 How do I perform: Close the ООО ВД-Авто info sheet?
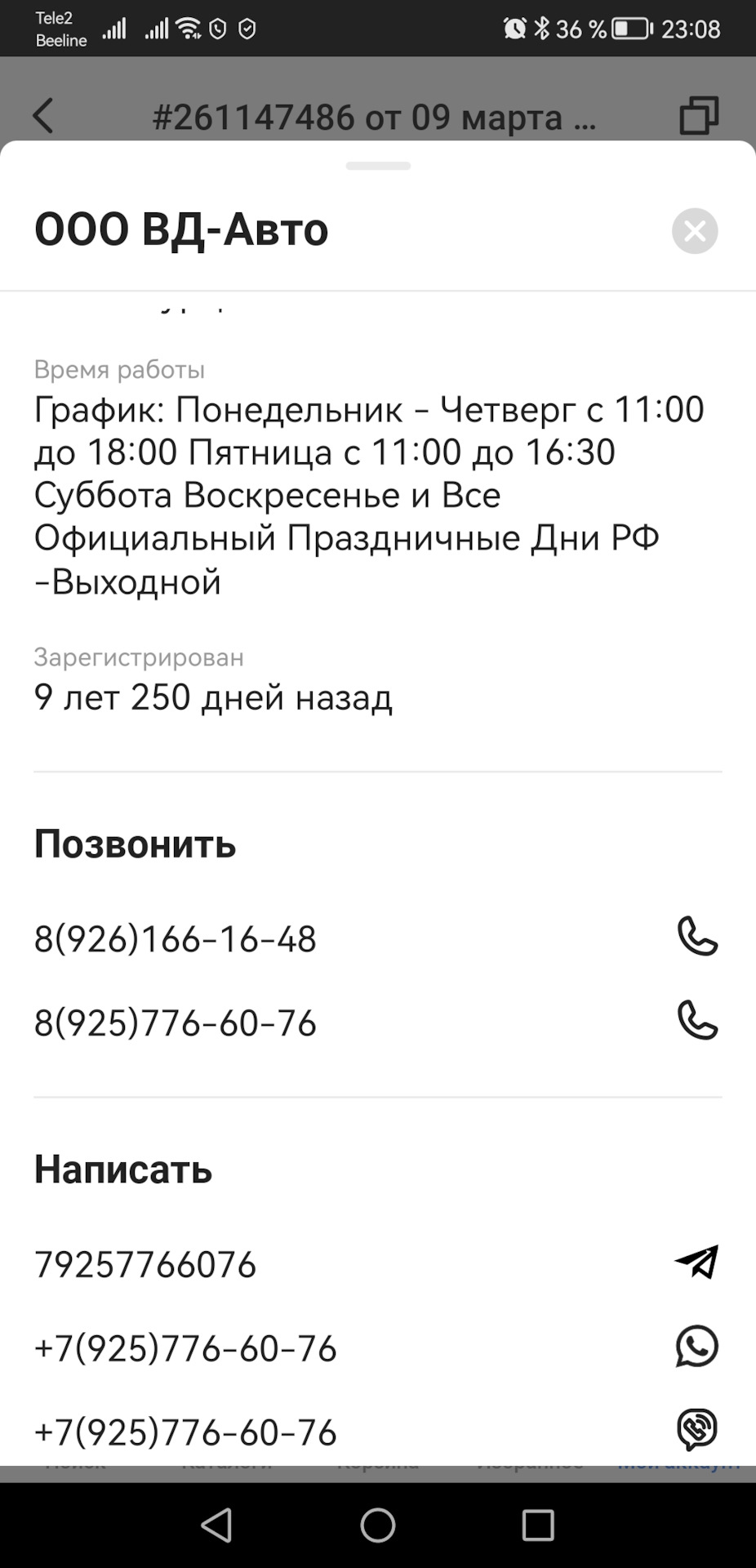pyautogui.click(x=695, y=231)
